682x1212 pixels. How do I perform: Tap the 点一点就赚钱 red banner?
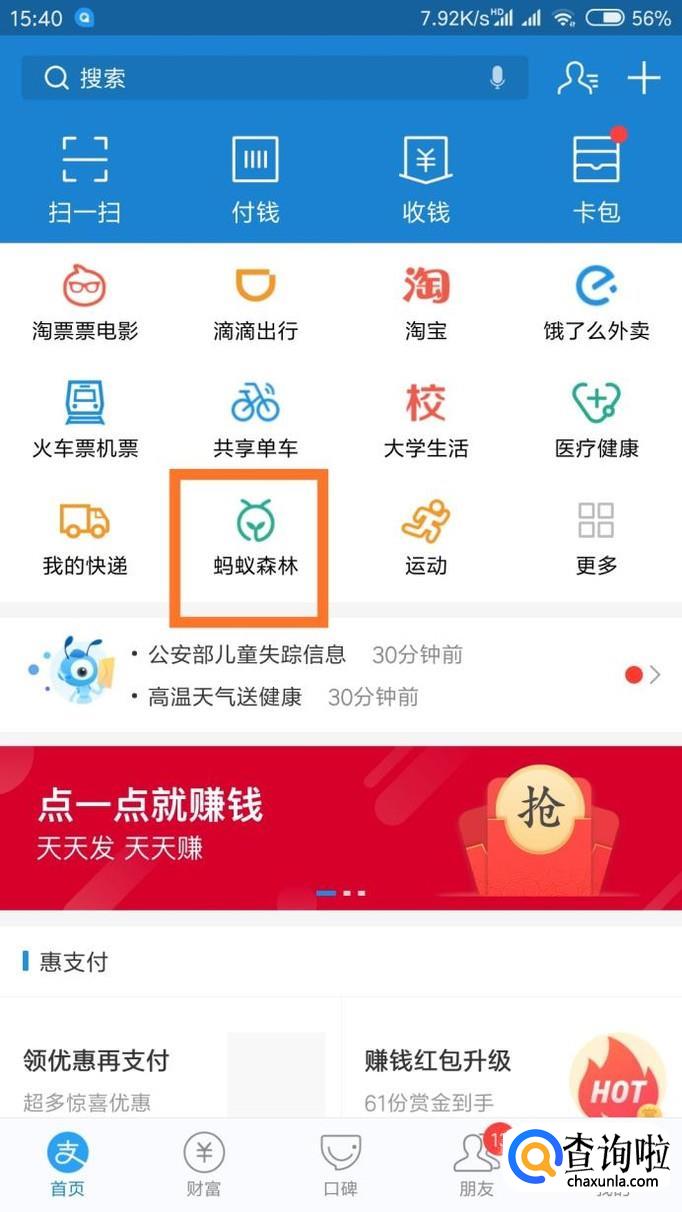(340, 827)
